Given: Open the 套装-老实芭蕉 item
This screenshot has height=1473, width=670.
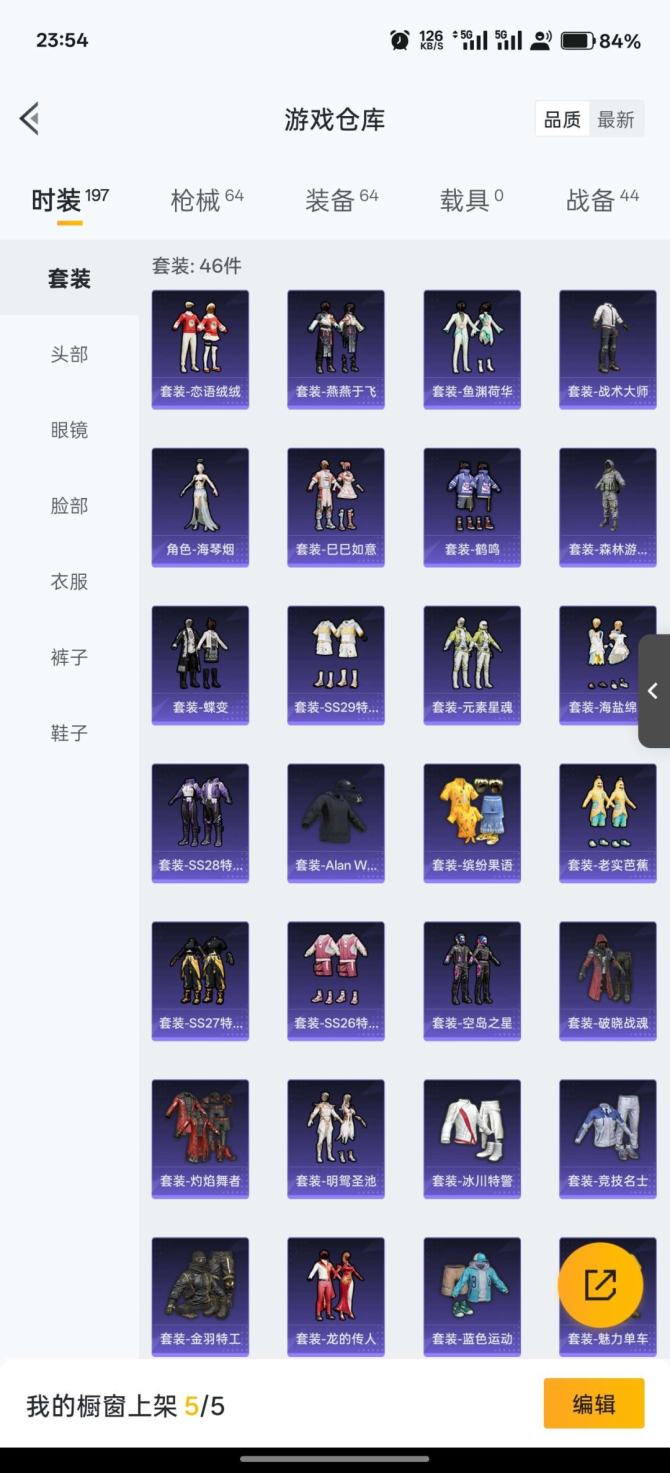Looking at the screenshot, I should point(608,823).
